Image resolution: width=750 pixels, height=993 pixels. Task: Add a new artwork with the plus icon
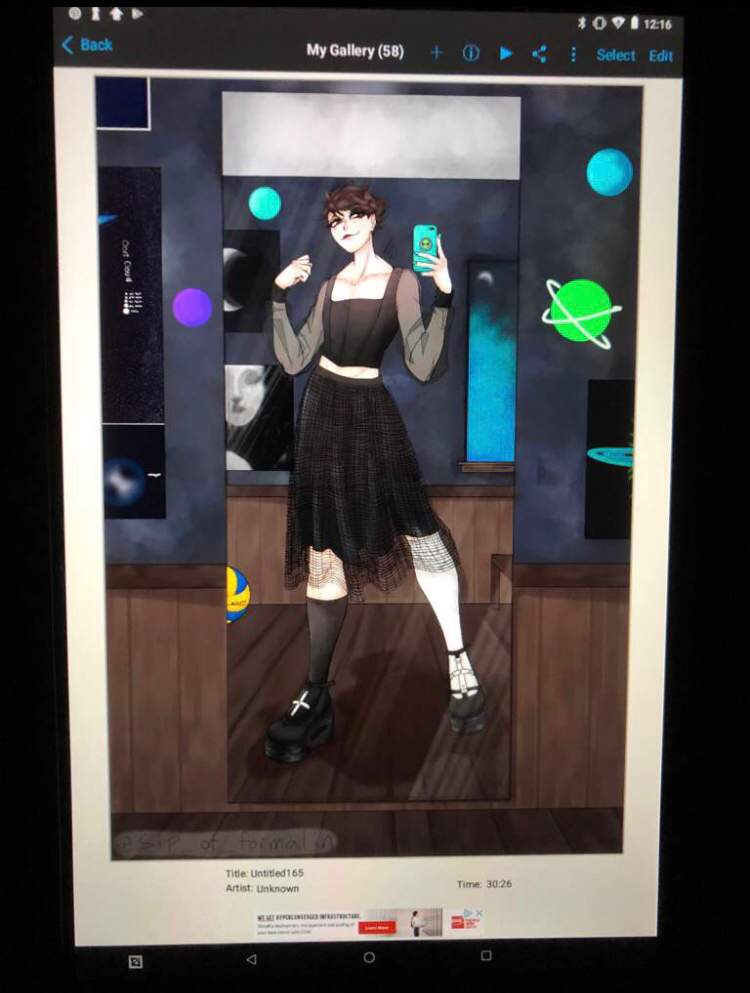tap(436, 53)
